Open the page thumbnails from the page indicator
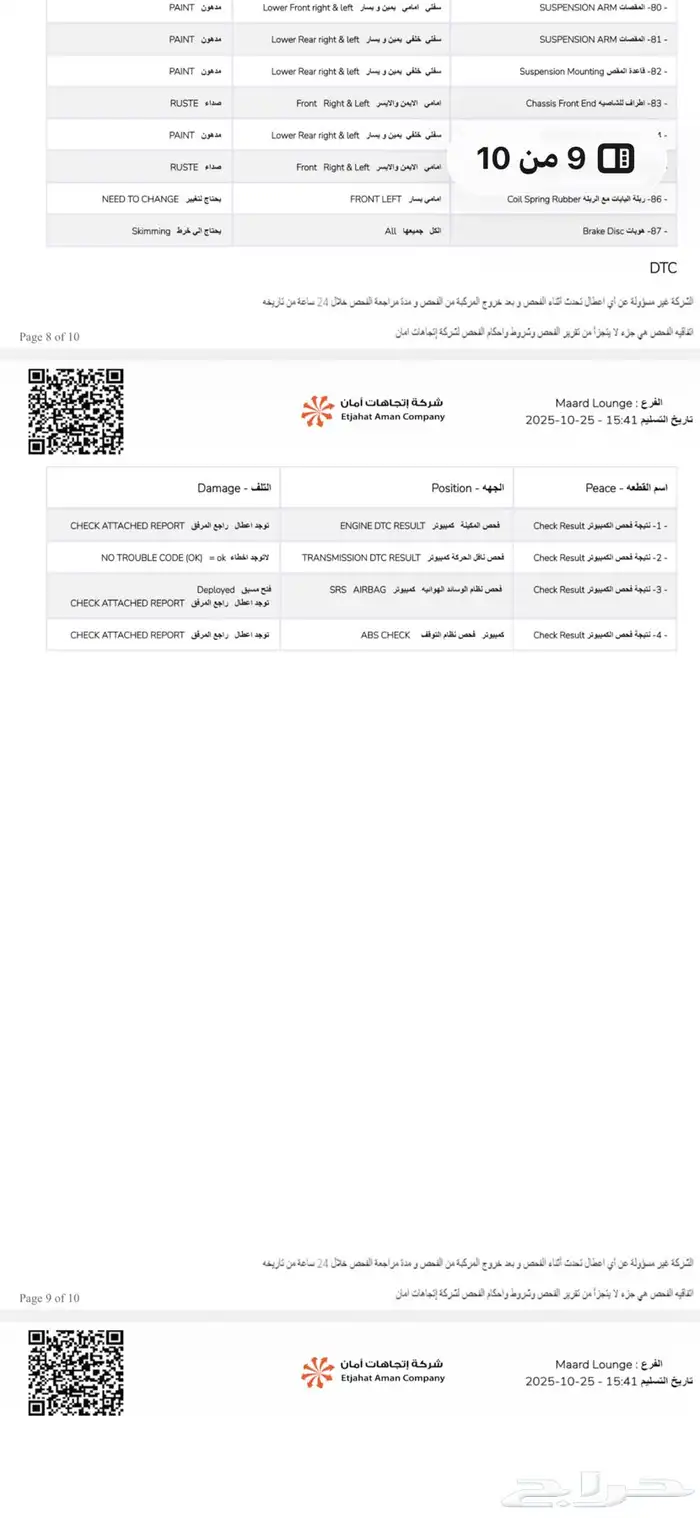 pyautogui.click(x=615, y=157)
